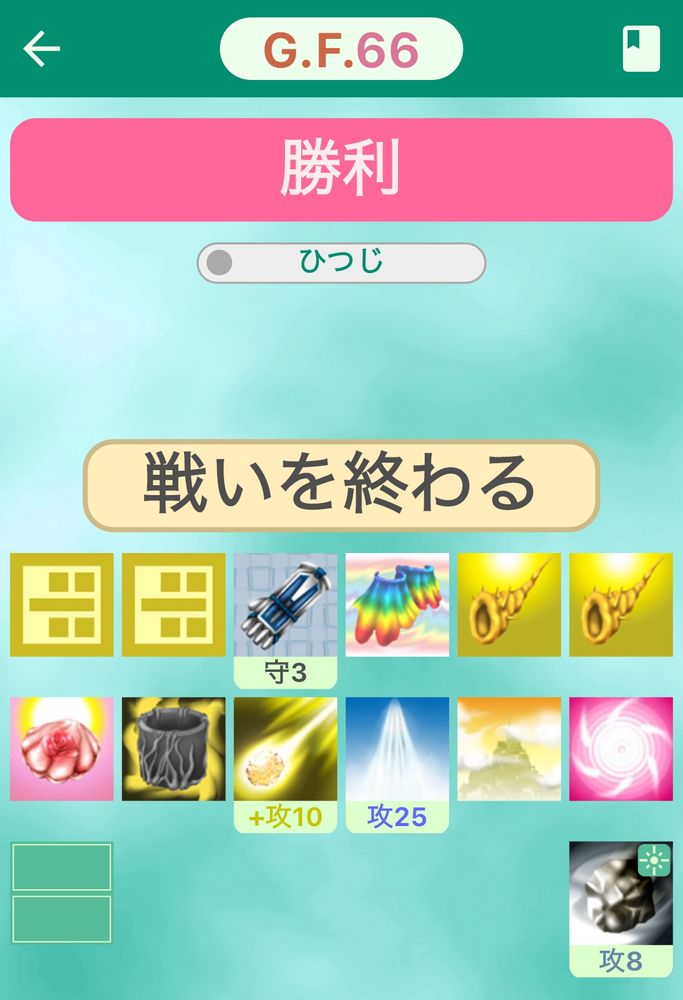This screenshot has height=1000, width=683.
Task: Choose the pink swirl card
Action: click(x=621, y=749)
